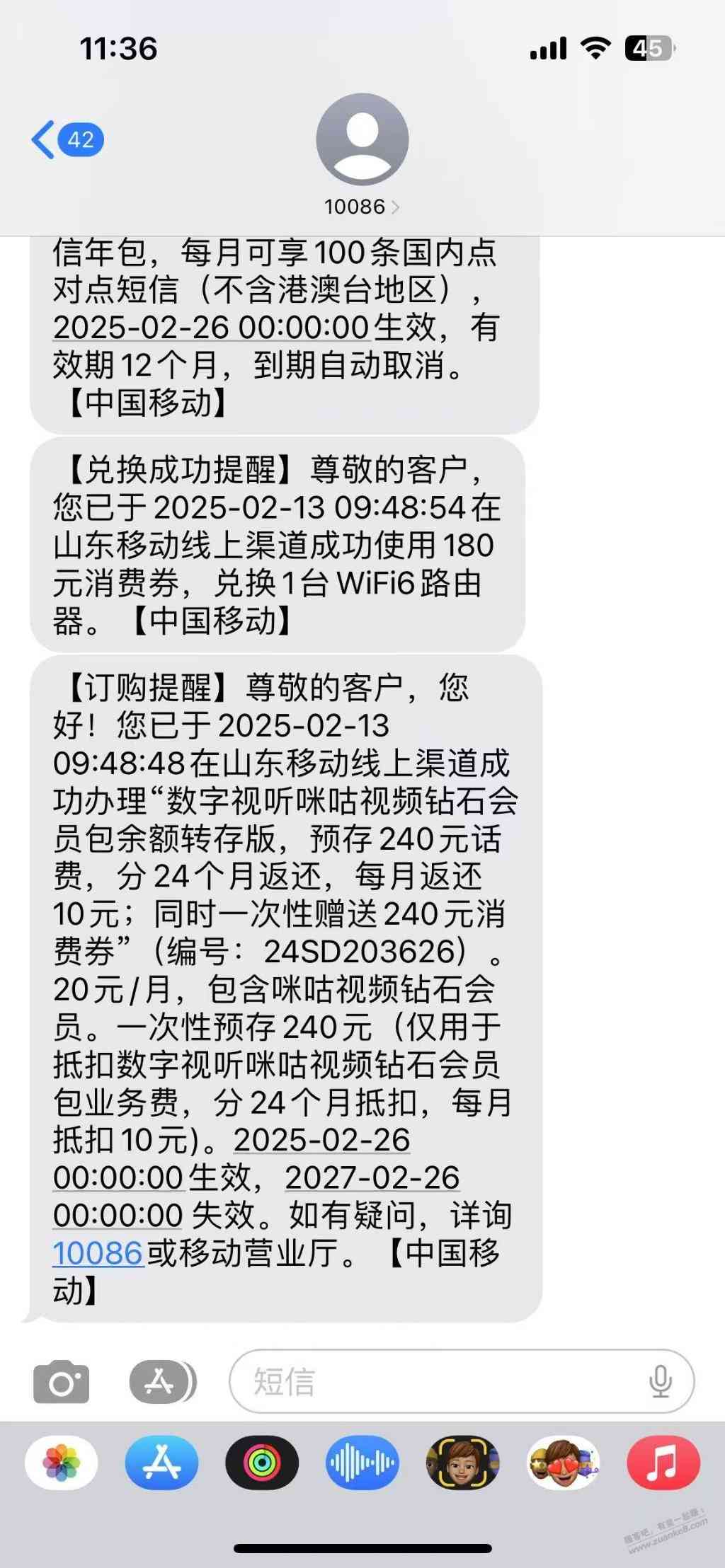Open the Memoji camera effects app
Screen dimensions: 725x1568
462,1463
